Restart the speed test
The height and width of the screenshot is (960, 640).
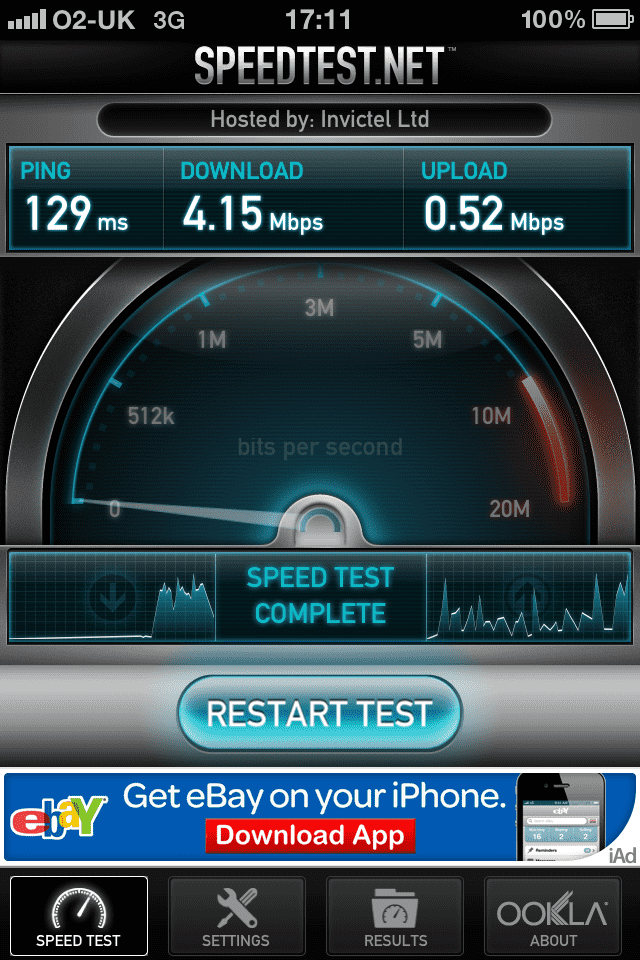pyautogui.click(x=320, y=714)
